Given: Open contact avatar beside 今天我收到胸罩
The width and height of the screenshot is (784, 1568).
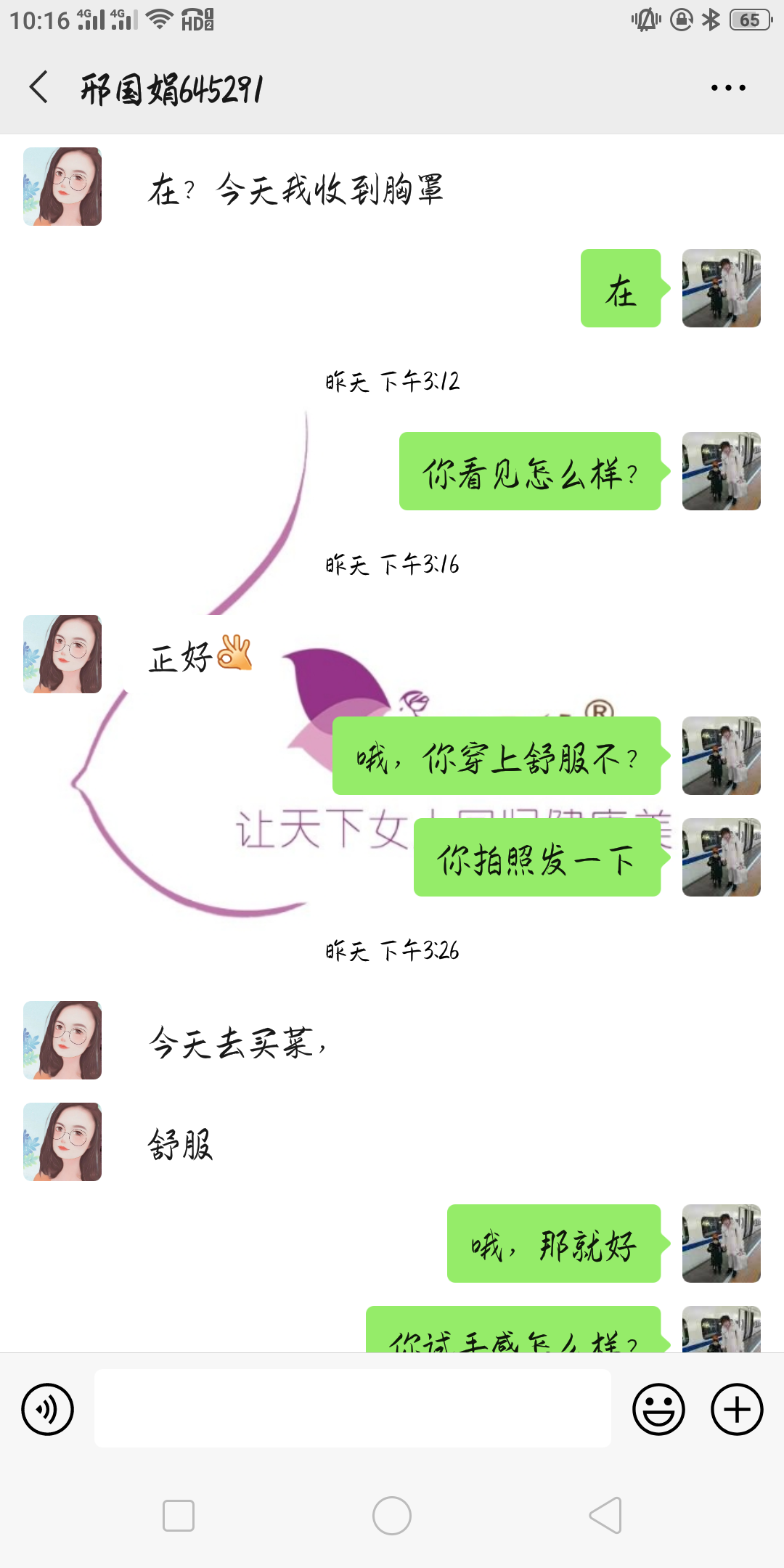Looking at the screenshot, I should point(62,187).
